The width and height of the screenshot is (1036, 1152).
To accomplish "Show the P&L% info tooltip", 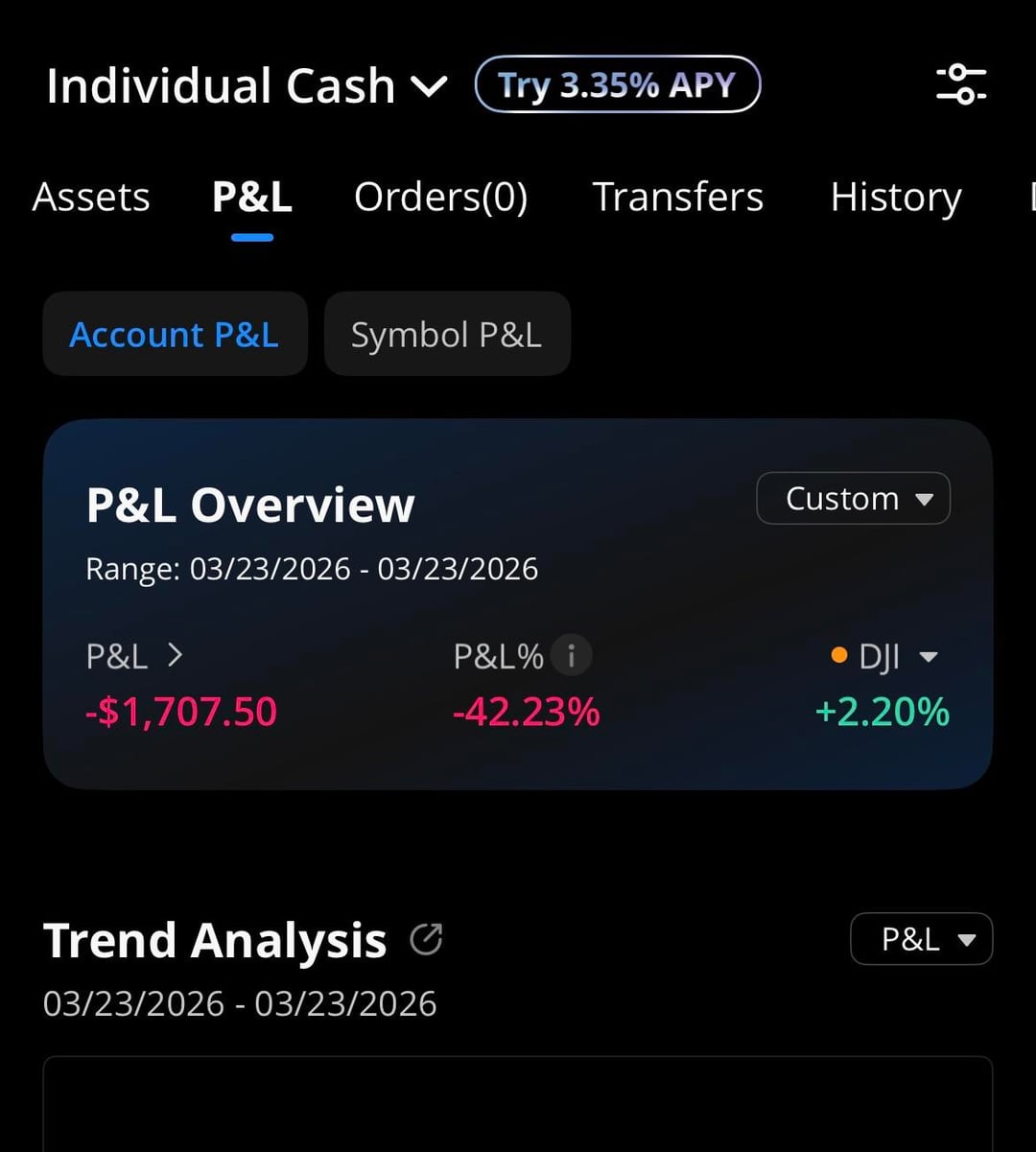I will (572, 656).
